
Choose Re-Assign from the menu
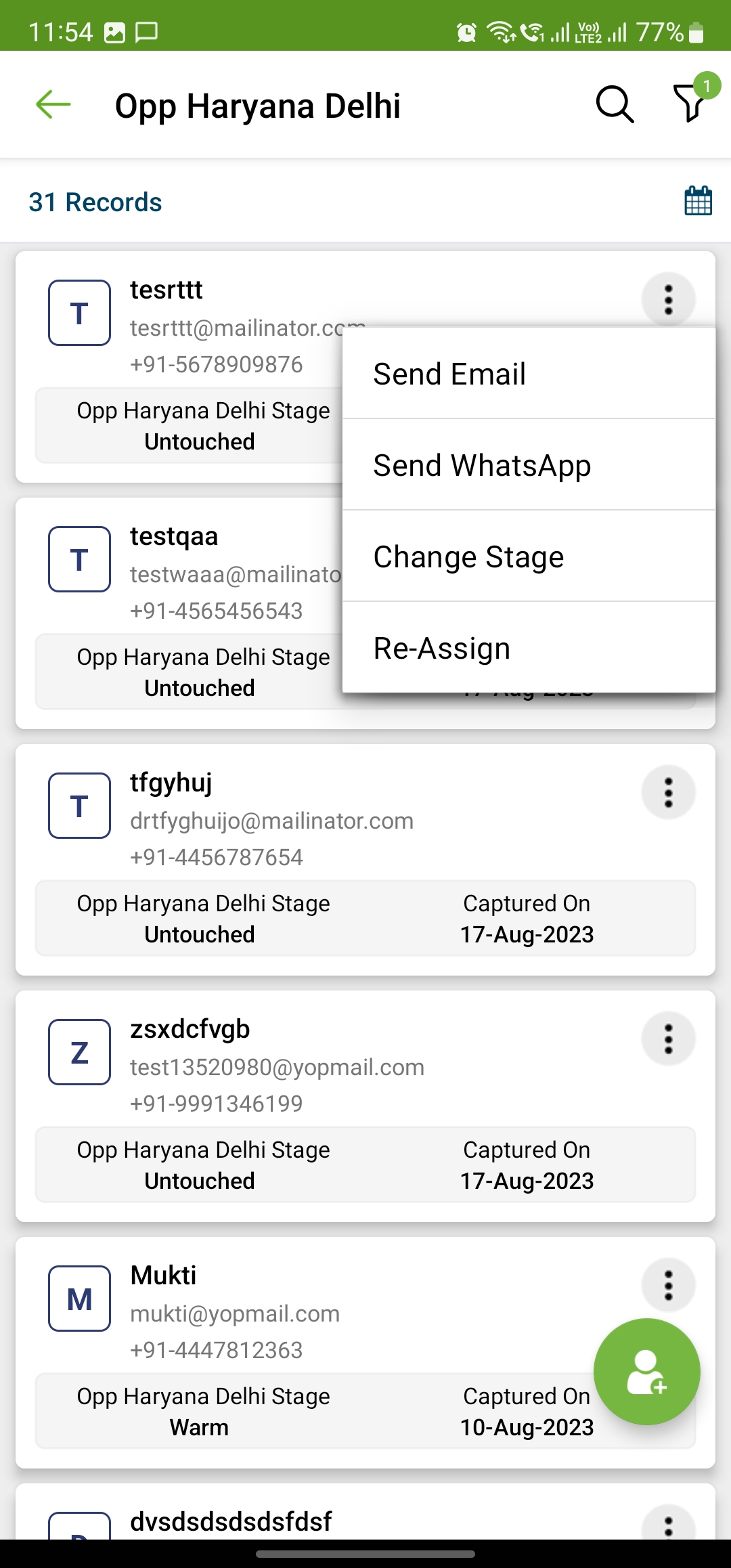(x=529, y=648)
